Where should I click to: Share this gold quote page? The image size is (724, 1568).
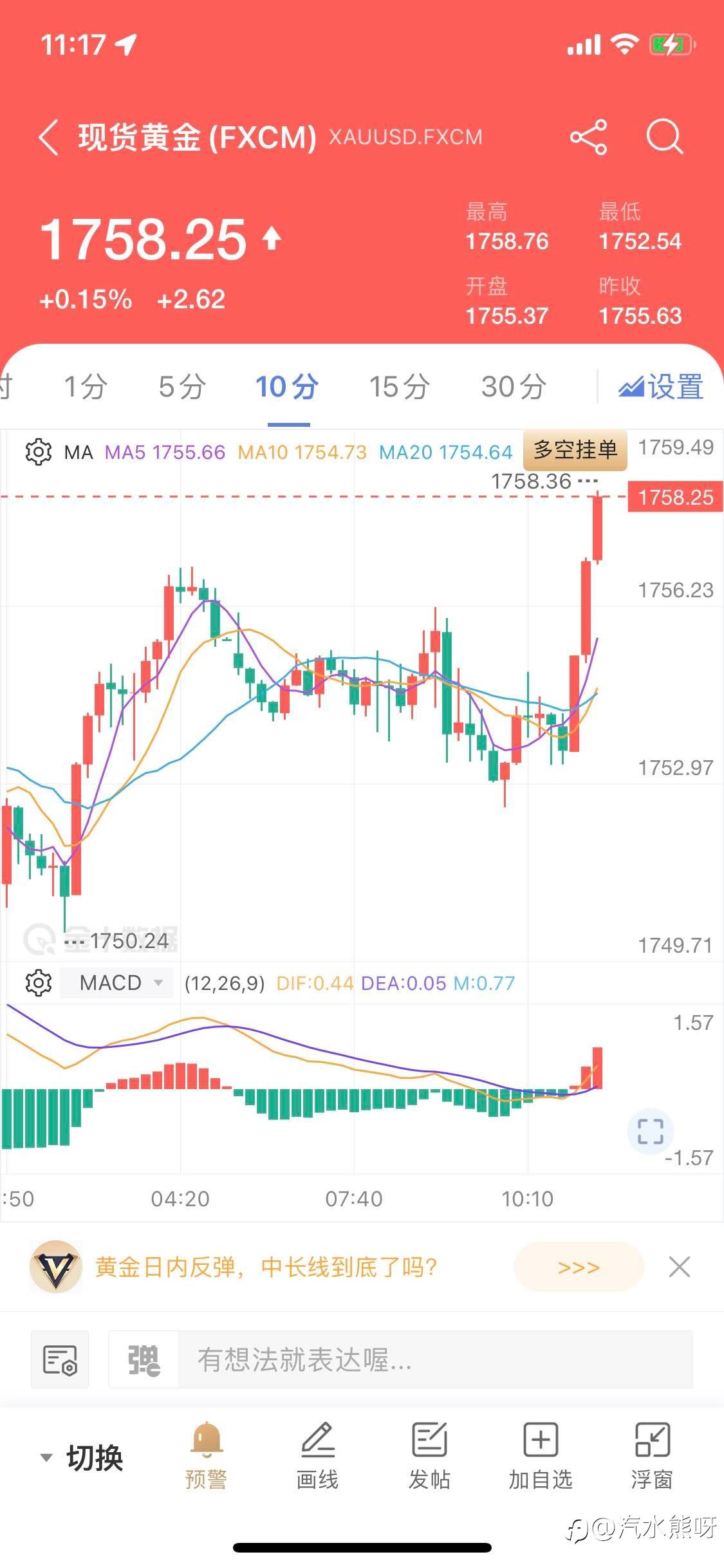pyautogui.click(x=588, y=137)
